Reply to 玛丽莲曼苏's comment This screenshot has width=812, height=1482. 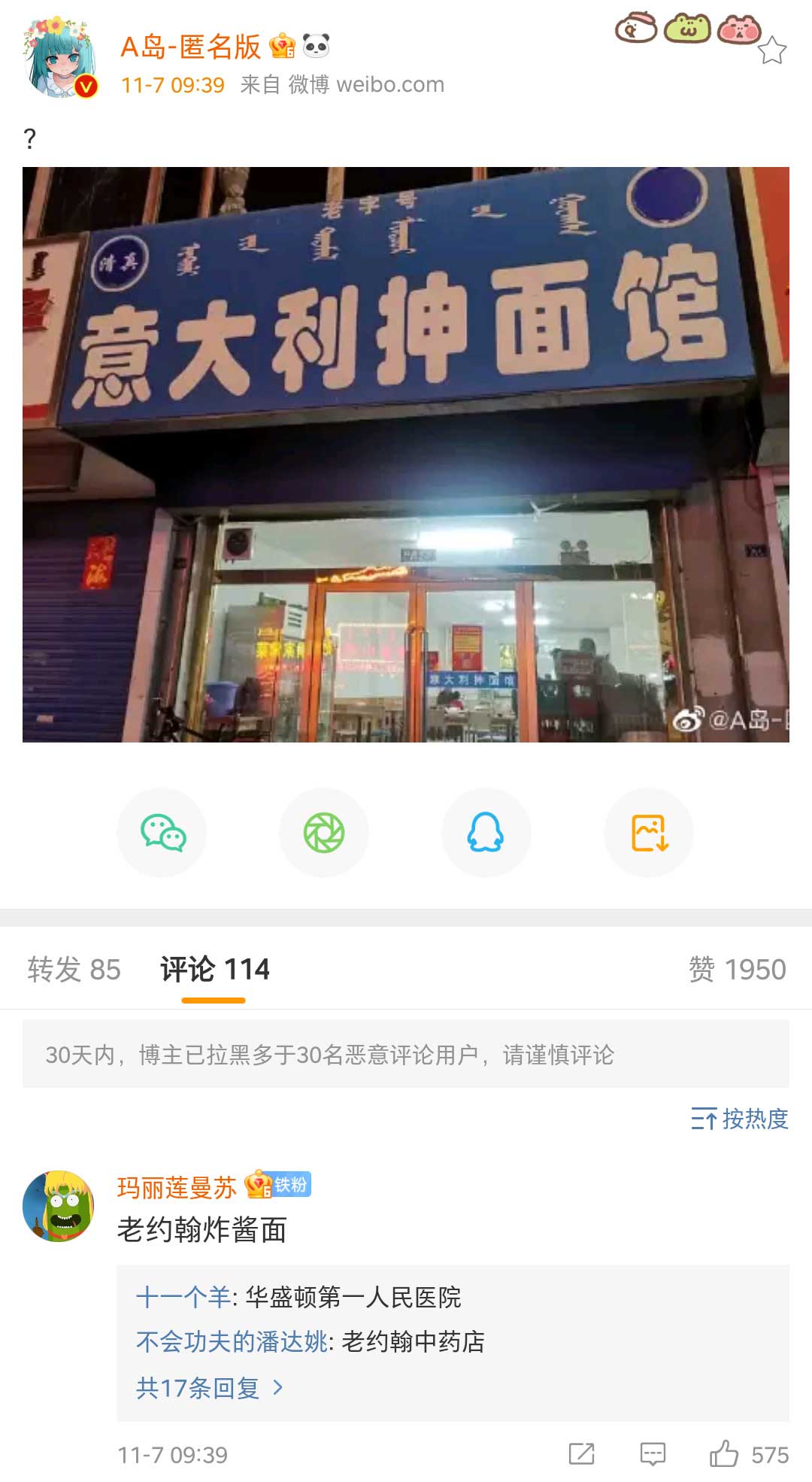tap(653, 1454)
